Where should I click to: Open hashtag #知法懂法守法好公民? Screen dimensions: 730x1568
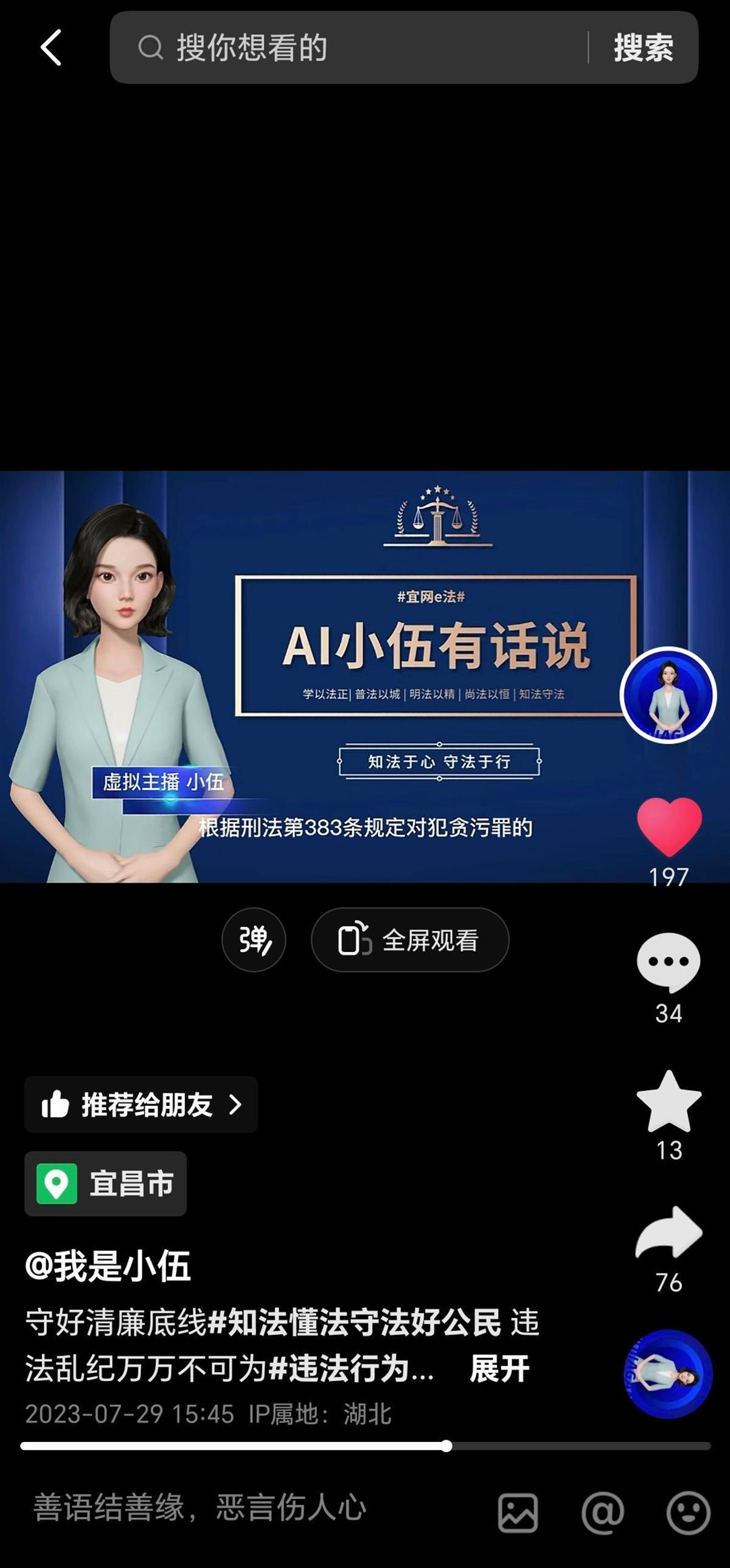354,1322
